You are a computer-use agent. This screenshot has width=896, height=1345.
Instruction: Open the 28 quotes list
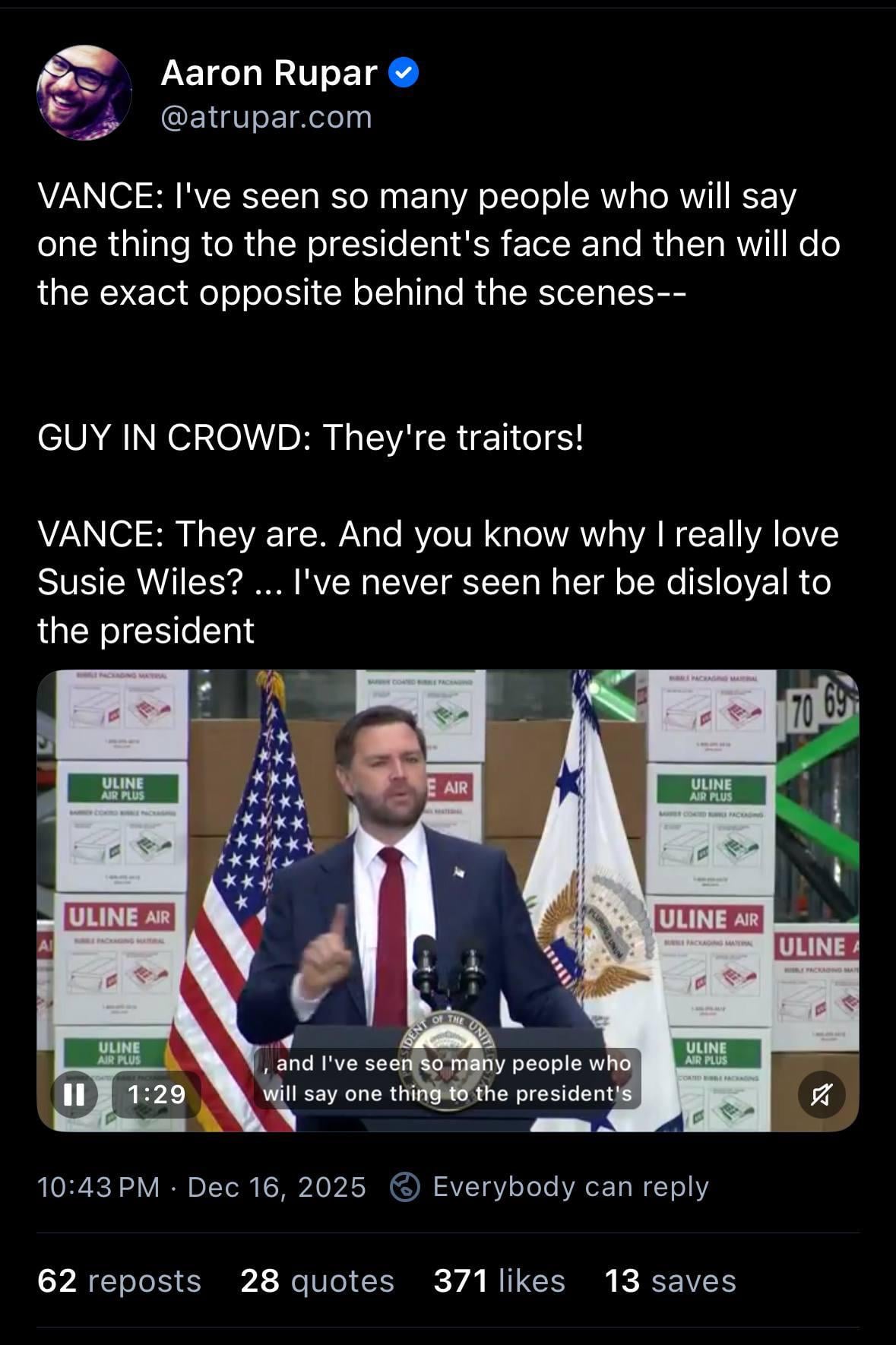pos(317,1281)
